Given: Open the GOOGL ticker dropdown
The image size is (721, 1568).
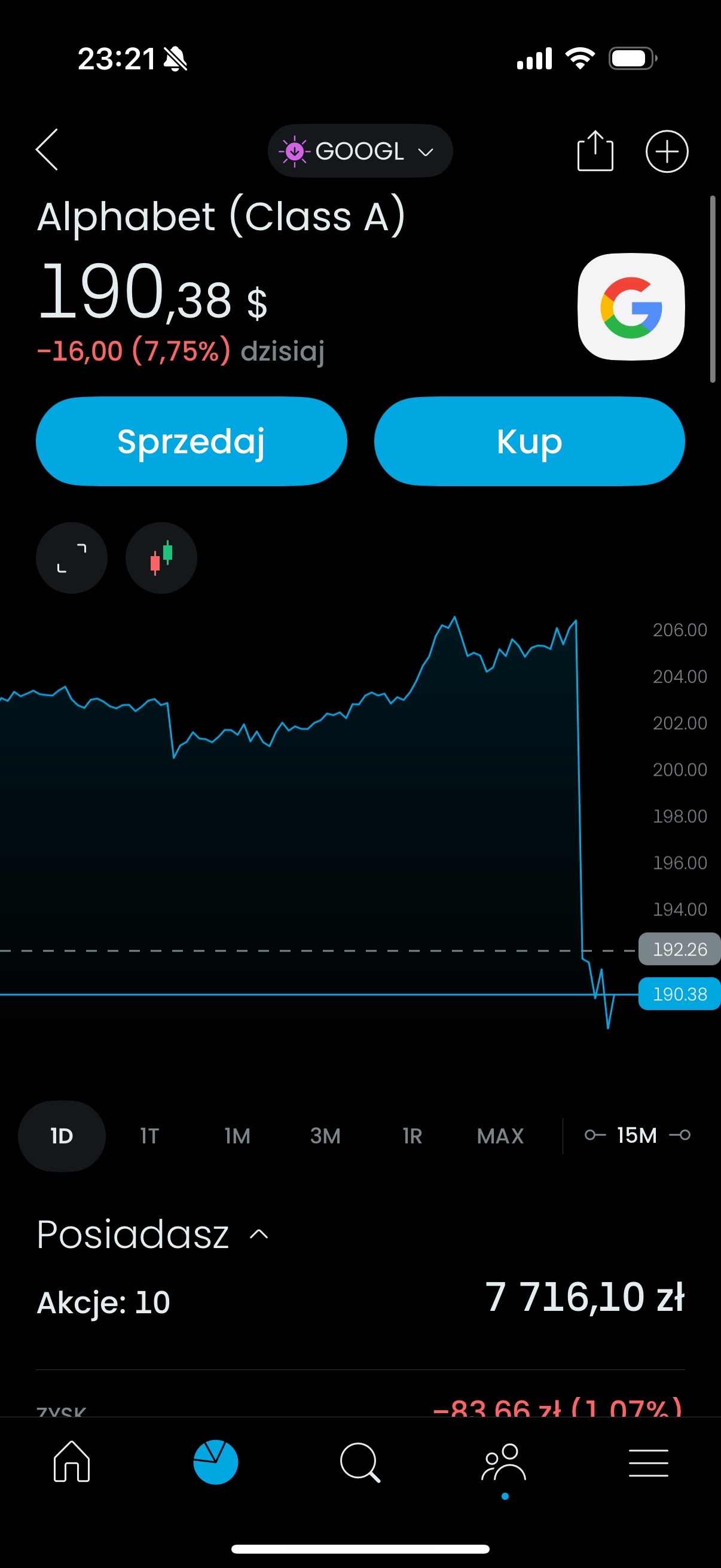Looking at the screenshot, I should 360,151.
